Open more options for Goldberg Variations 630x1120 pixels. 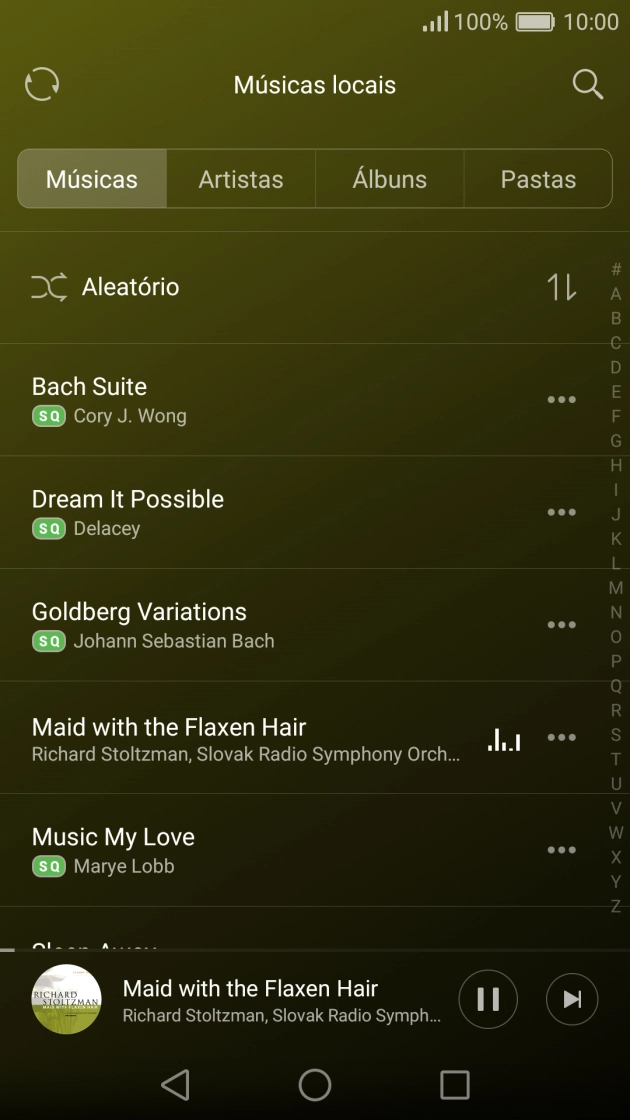coord(561,625)
